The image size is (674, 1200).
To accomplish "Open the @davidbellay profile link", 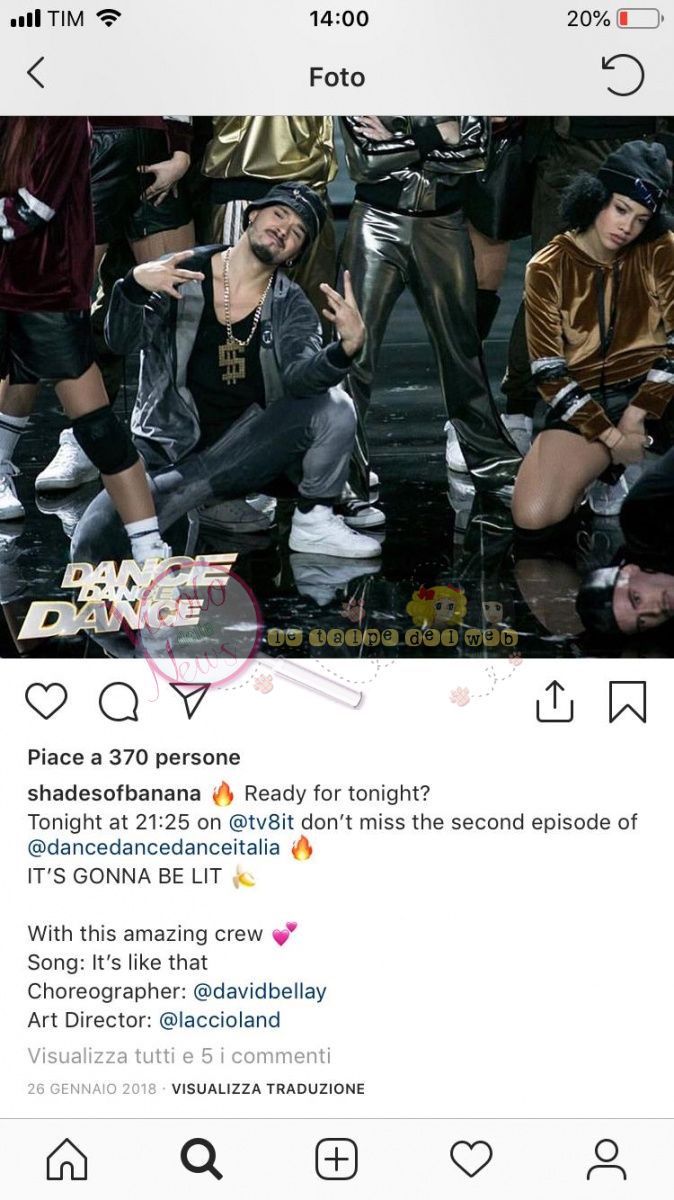I will tap(259, 992).
